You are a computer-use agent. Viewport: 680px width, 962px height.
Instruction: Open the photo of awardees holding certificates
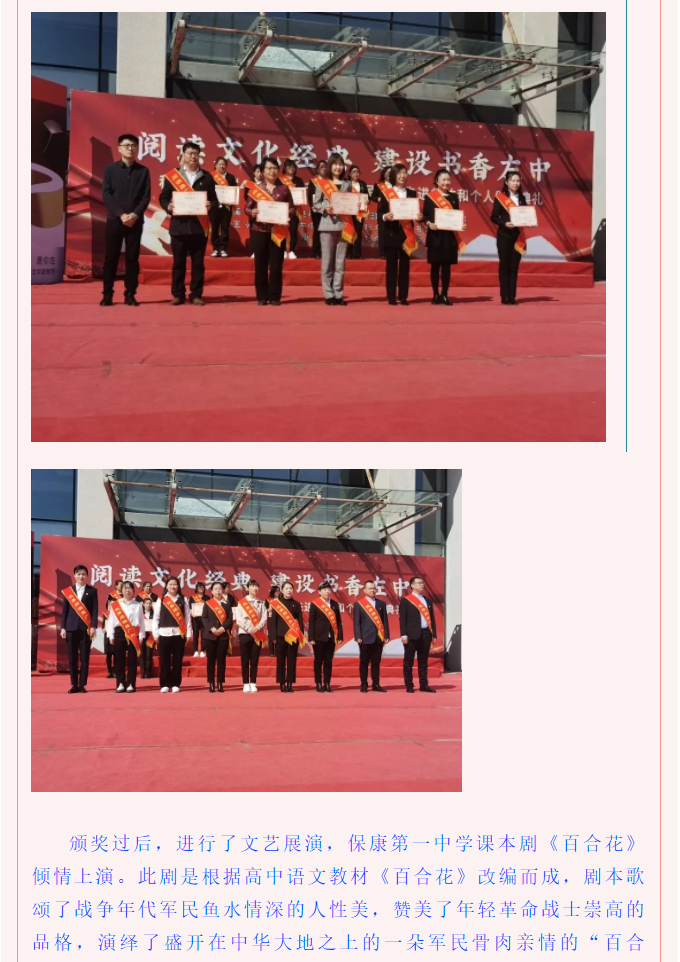coord(318,227)
